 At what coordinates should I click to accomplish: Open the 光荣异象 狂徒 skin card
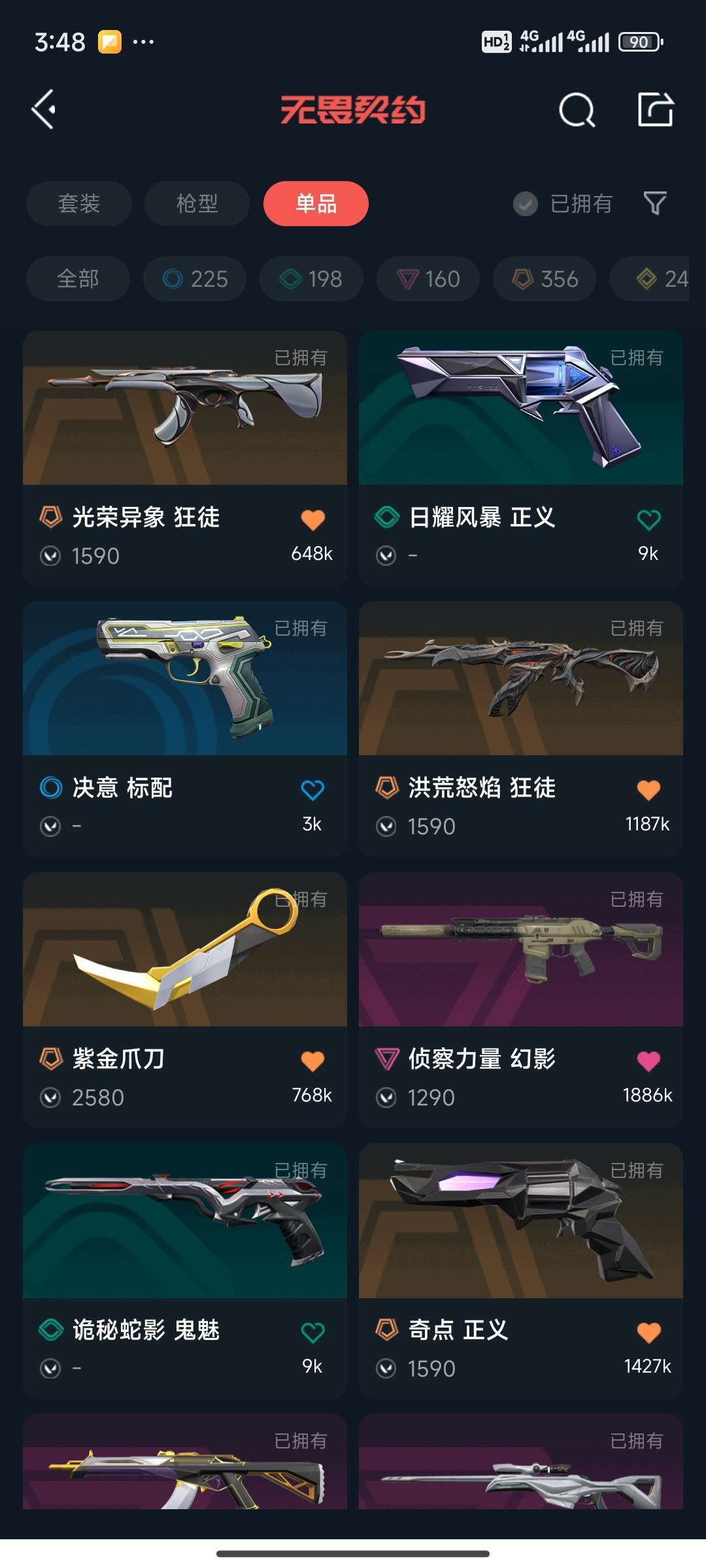tap(185, 458)
